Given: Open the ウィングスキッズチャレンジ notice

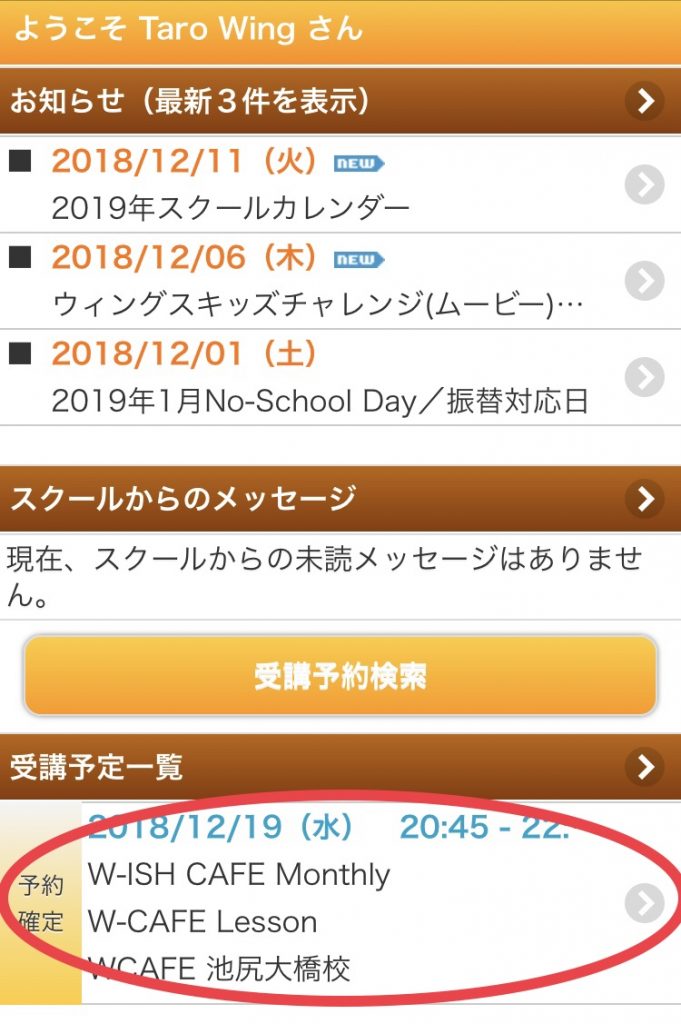Looking at the screenshot, I should [340, 281].
